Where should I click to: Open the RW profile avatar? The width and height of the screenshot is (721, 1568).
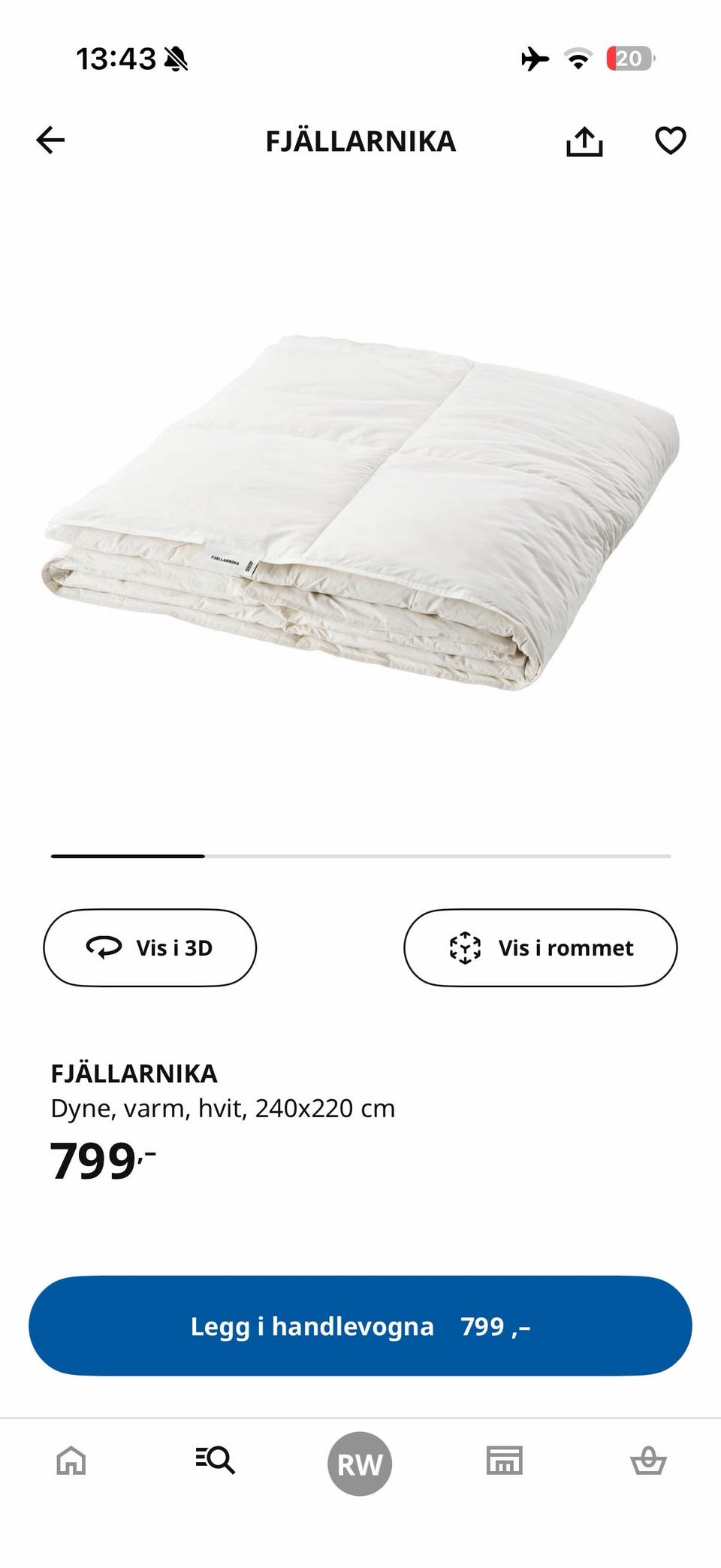point(360,1461)
